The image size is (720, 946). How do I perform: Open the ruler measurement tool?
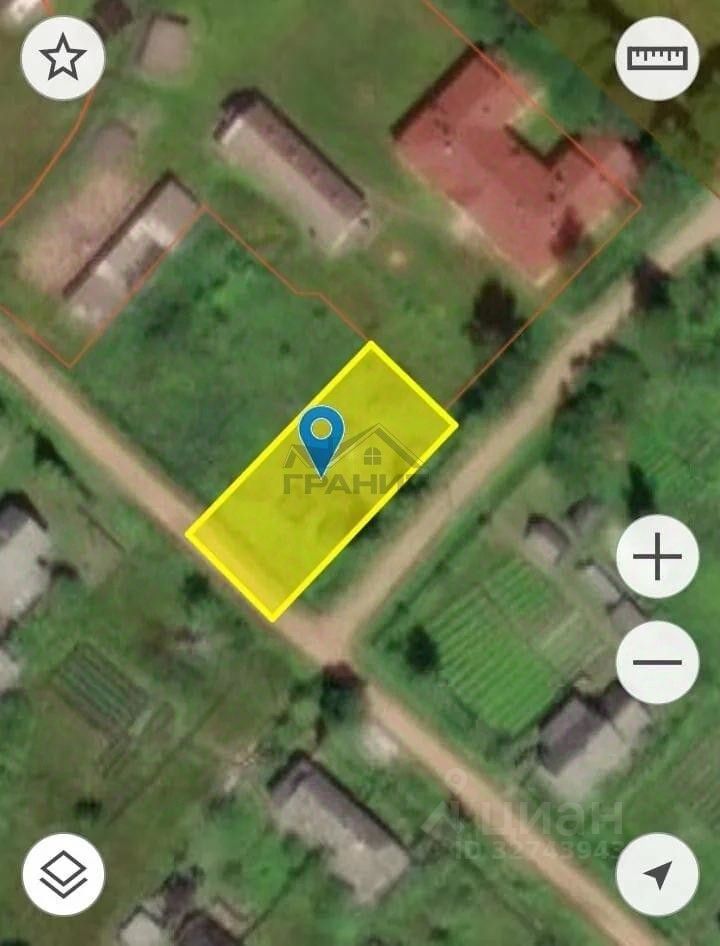(657, 58)
